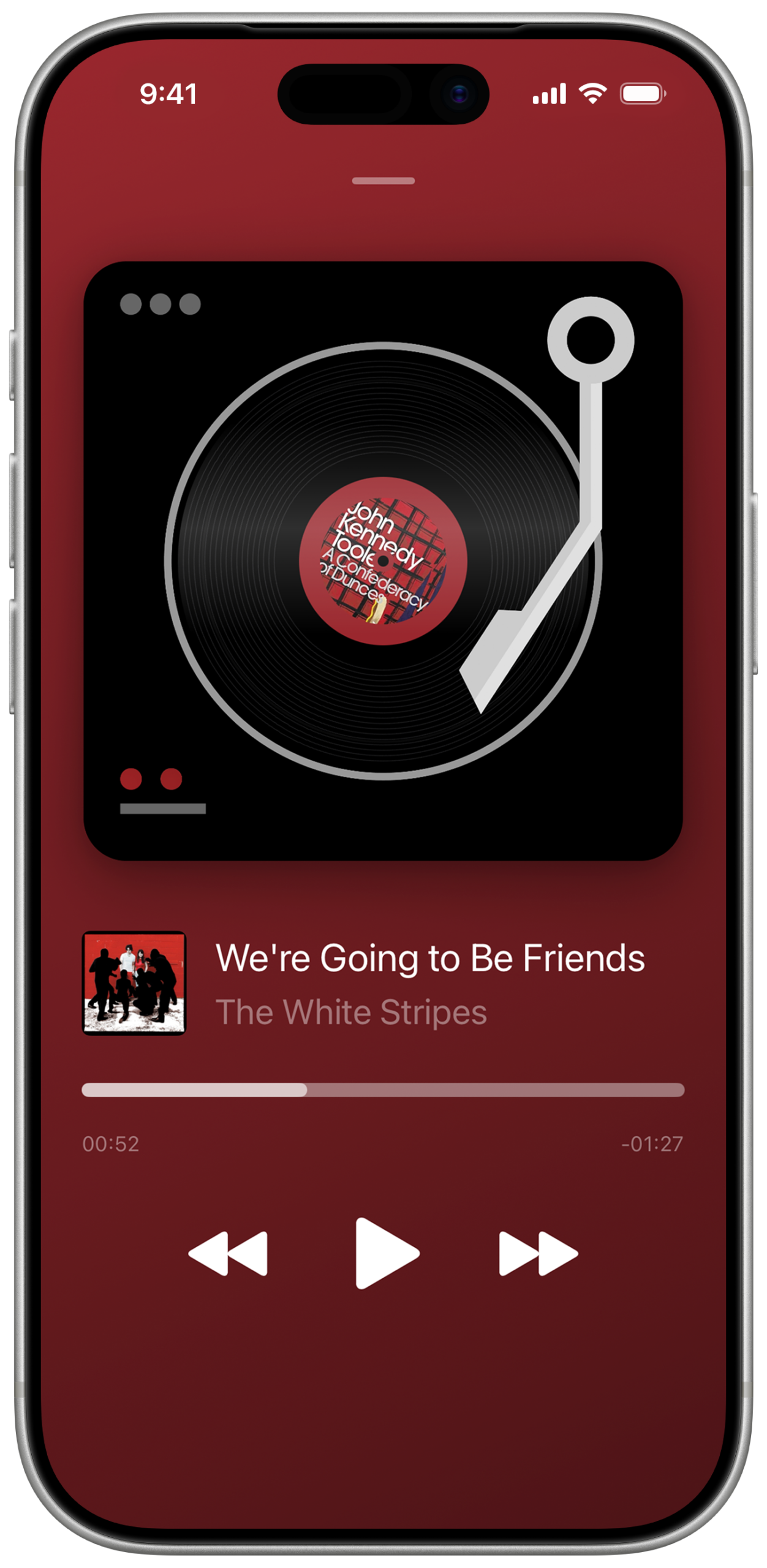Rewind to the previous track
This screenshot has height=1568, width=767.
point(228,1253)
